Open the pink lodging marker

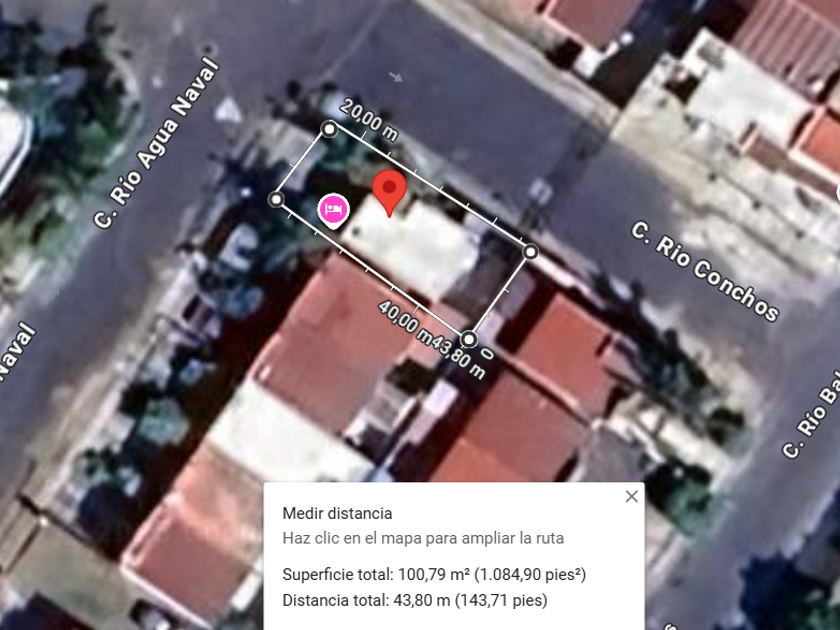point(332,209)
